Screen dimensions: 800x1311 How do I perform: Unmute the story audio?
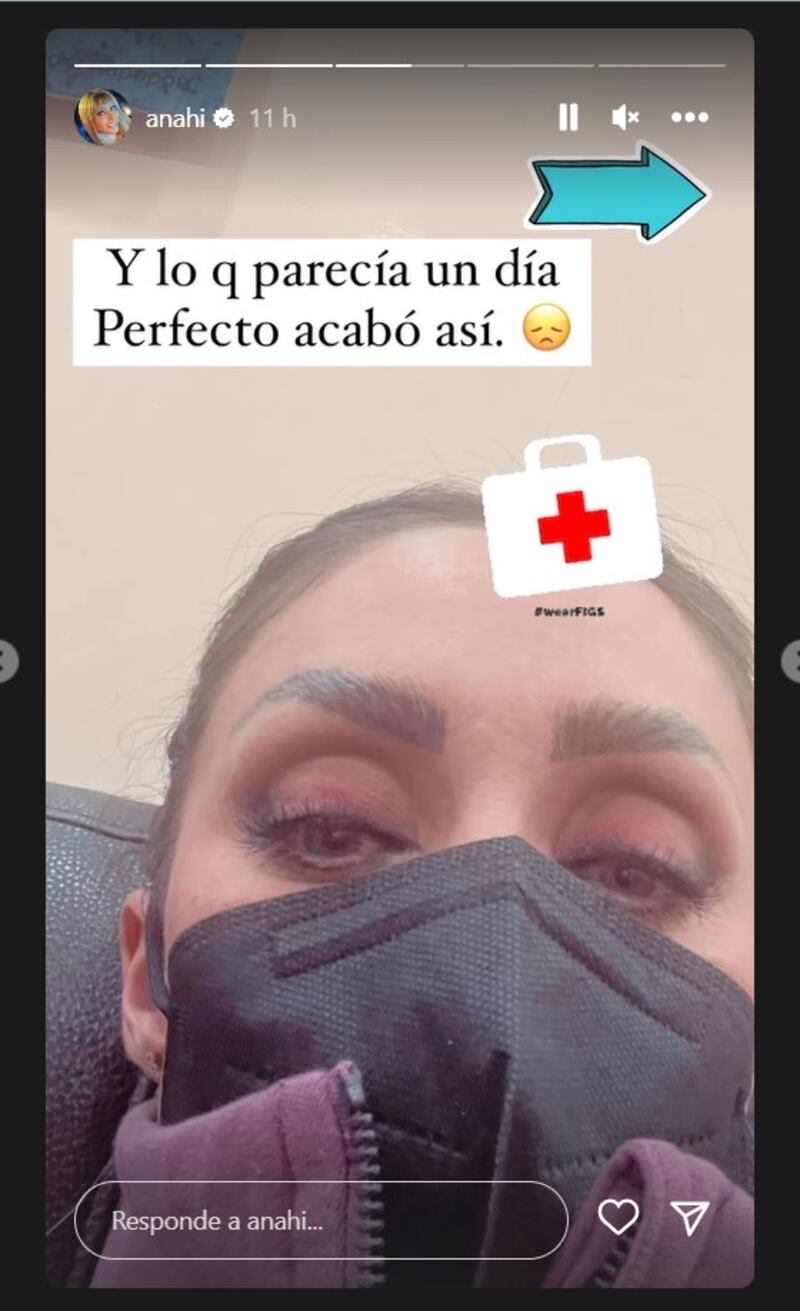[x=626, y=118]
